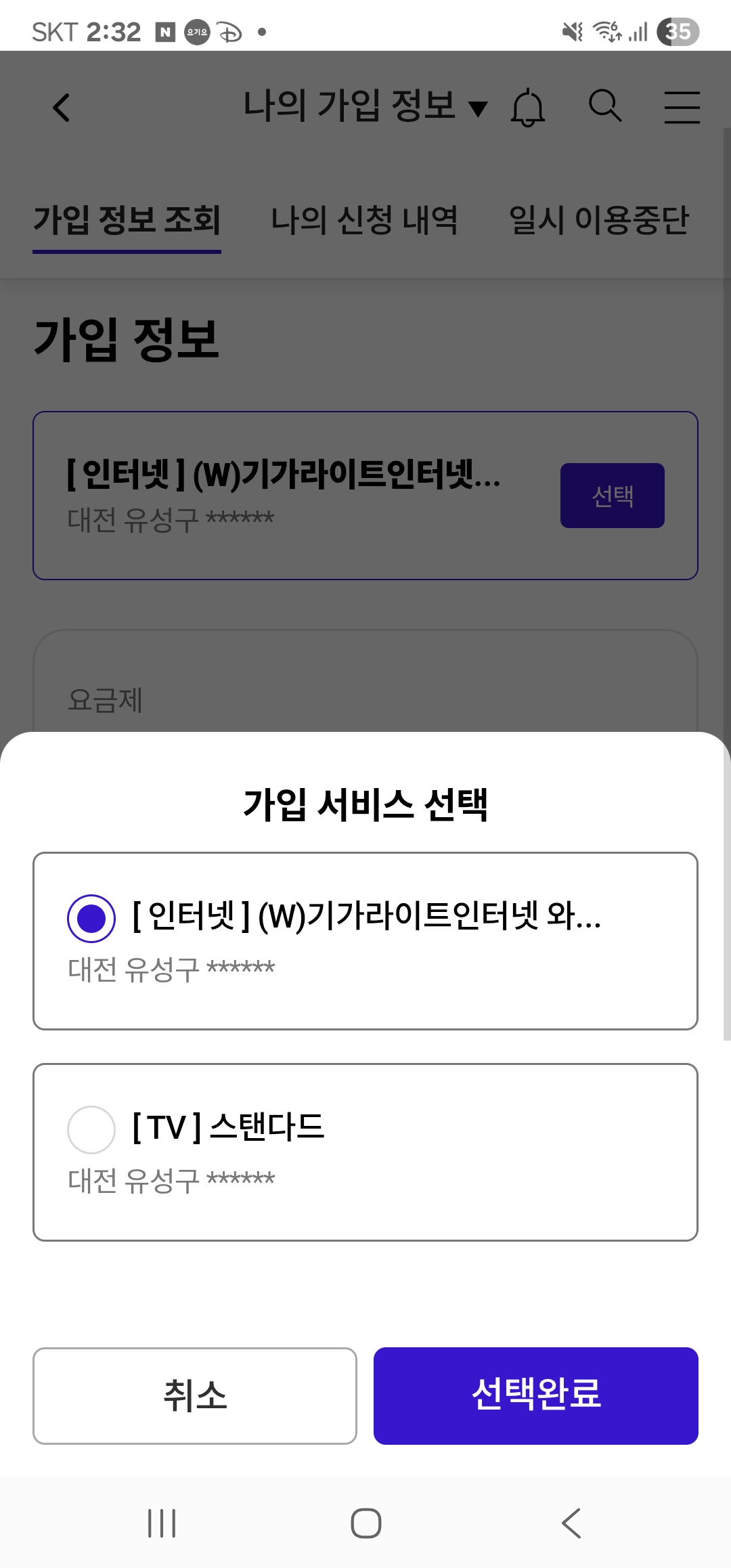Go back using the system back button

571,1523
